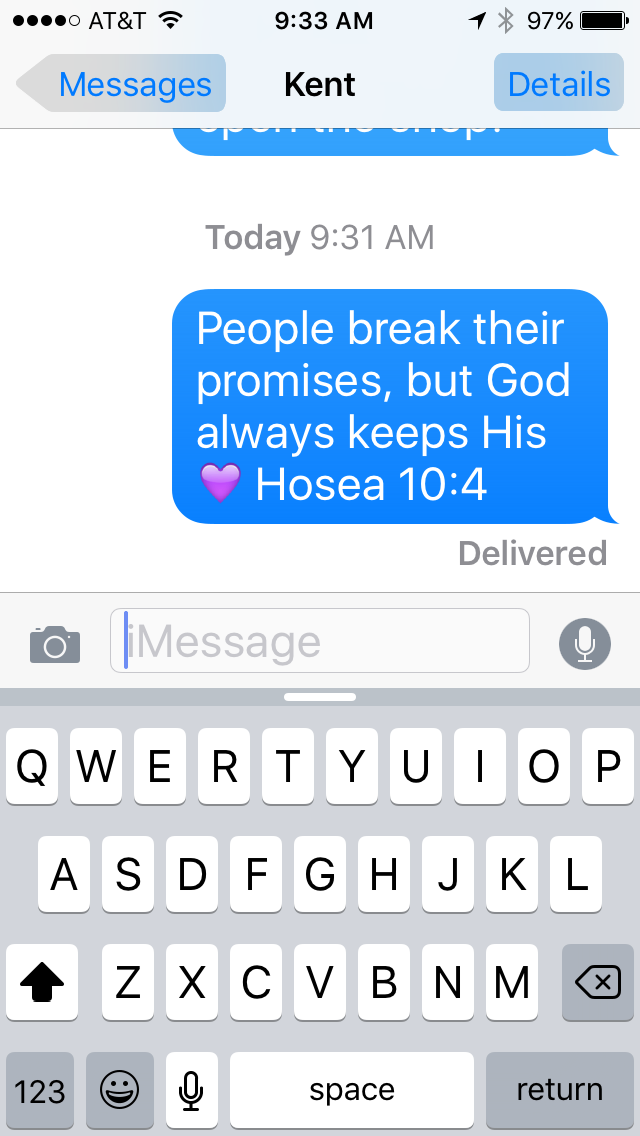Viewport: 640px width, 1136px height.
Task: Tap the return key
Action: 559,1089
